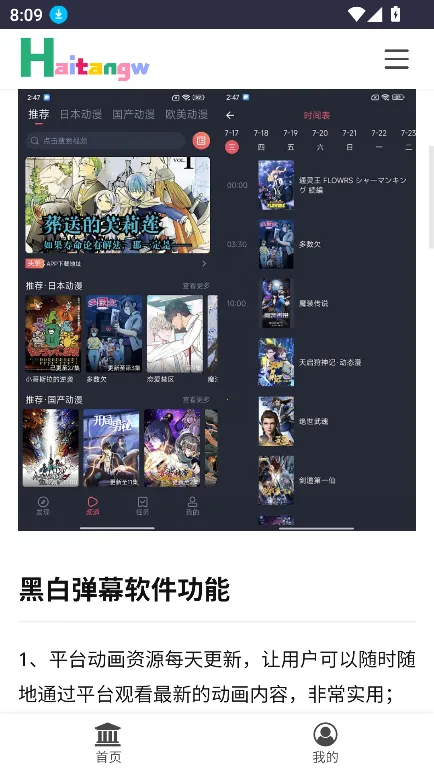Go to the 首页 home tab
434x772 pixels.
point(108,743)
